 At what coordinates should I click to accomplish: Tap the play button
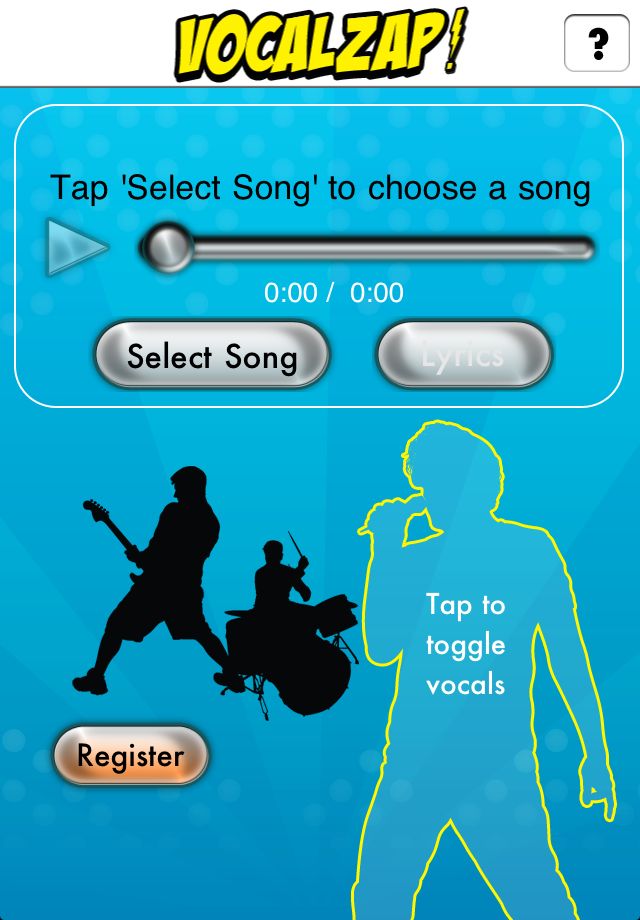76,247
